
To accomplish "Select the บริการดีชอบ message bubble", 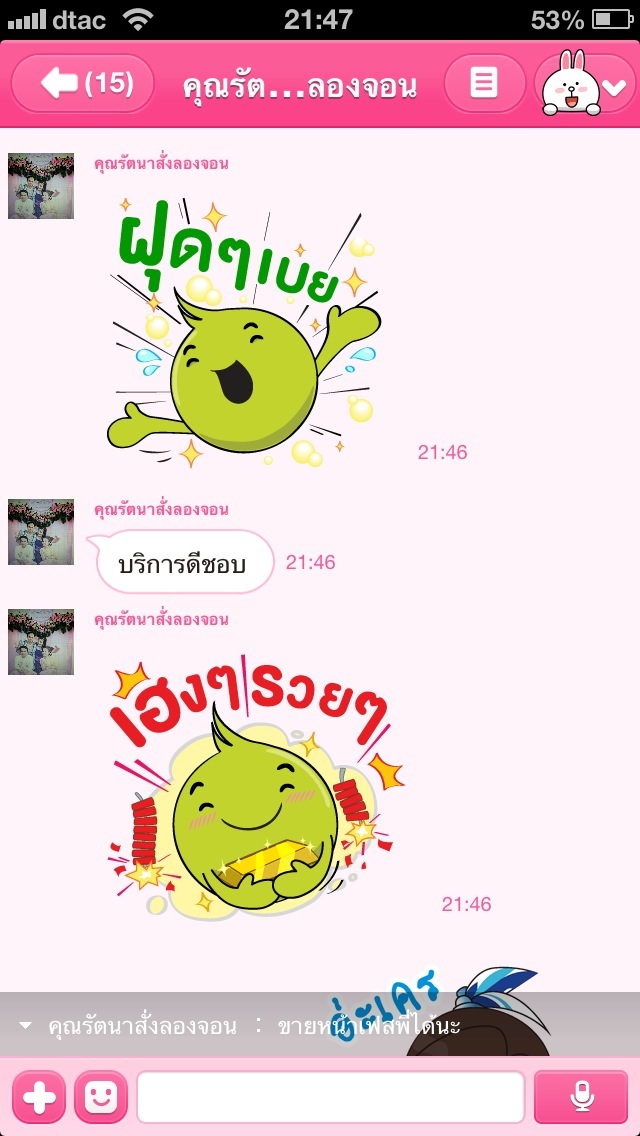I will pyautogui.click(x=184, y=562).
